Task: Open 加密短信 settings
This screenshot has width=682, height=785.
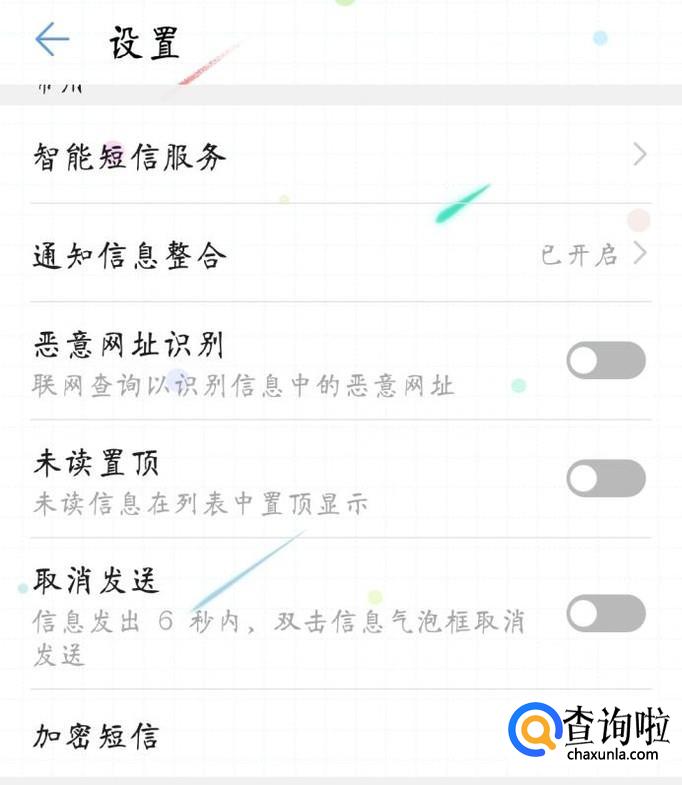Action: tap(260, 737)
